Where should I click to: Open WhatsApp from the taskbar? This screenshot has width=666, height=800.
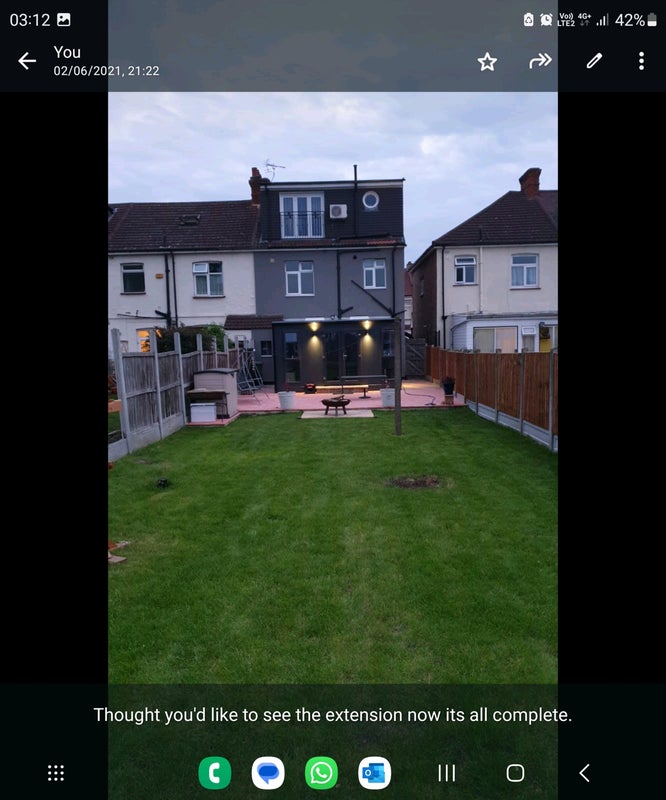tap(321, 772)
